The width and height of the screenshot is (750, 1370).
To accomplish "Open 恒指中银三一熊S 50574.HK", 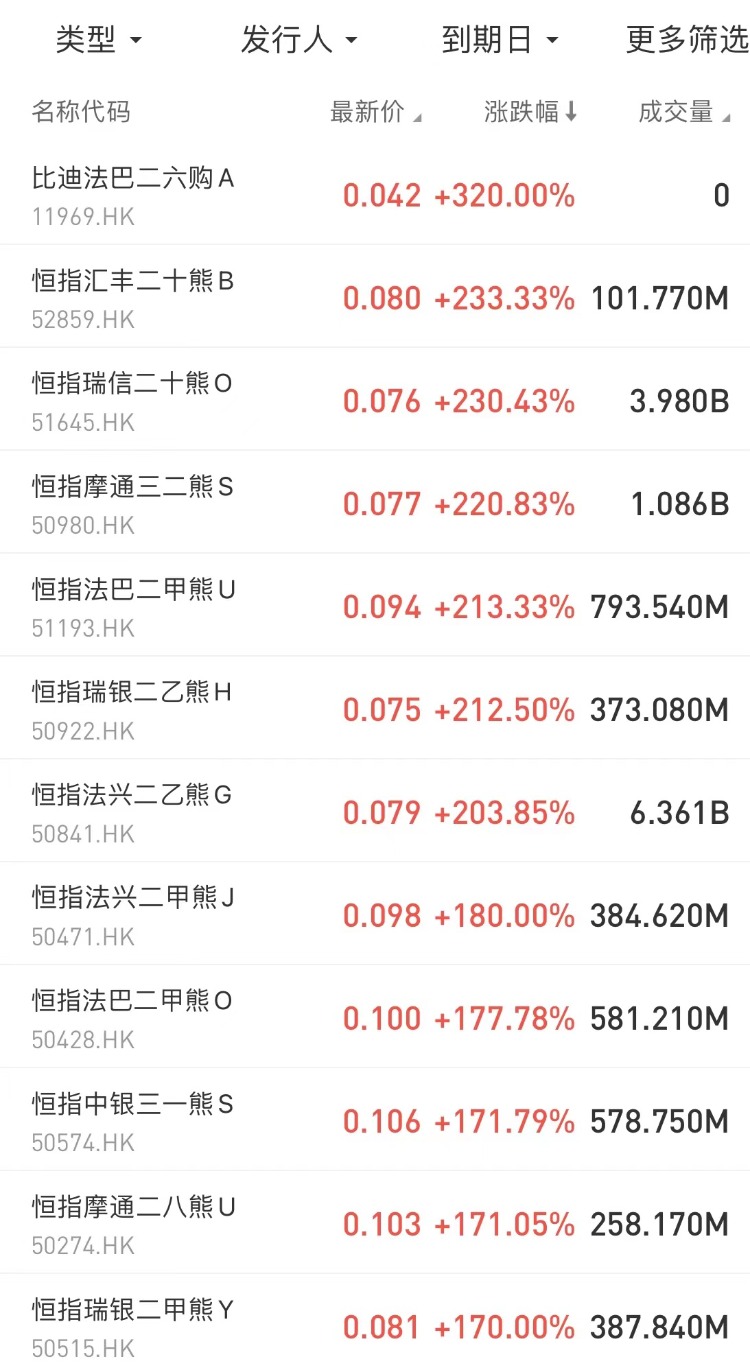I will (375, 1121).
